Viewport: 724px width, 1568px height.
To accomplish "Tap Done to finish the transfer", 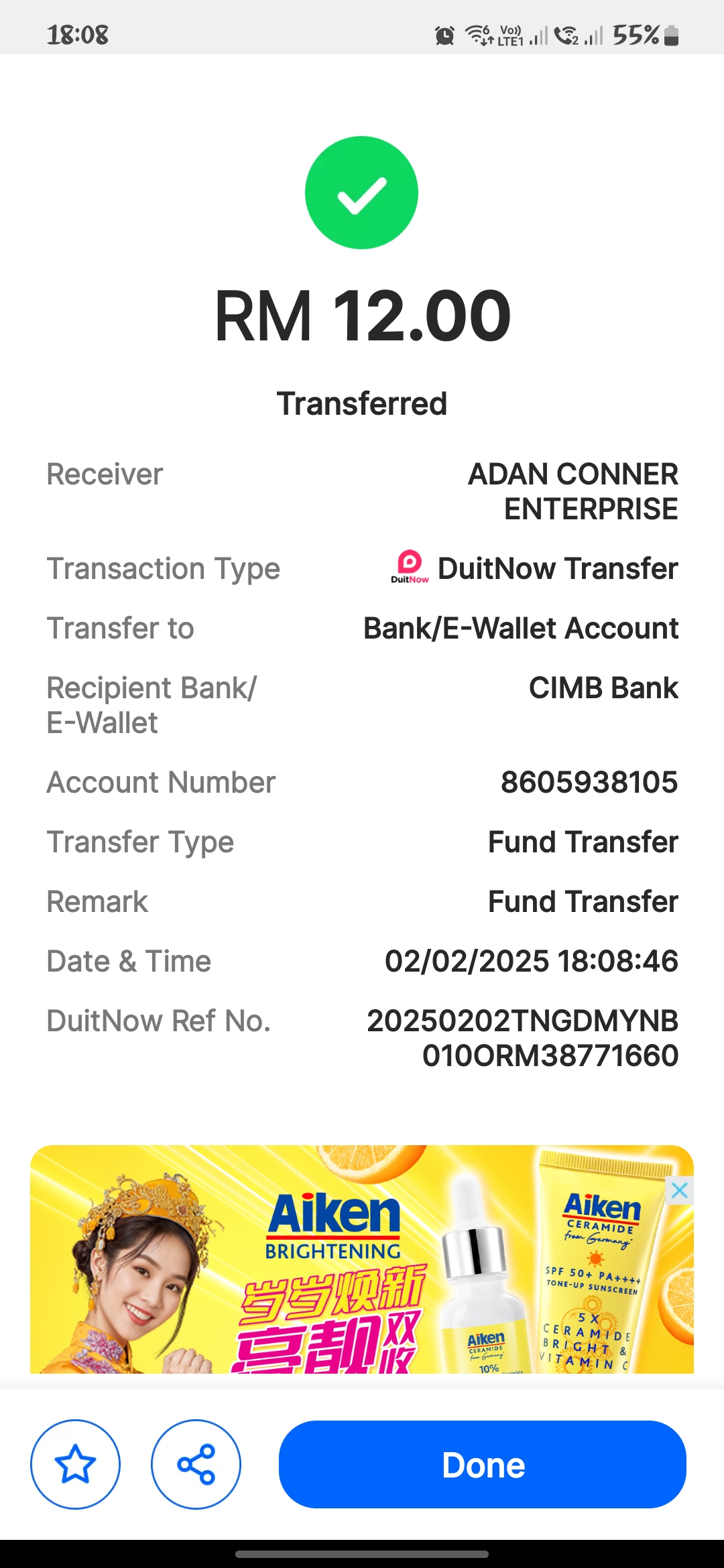I will pos(482,1464).
